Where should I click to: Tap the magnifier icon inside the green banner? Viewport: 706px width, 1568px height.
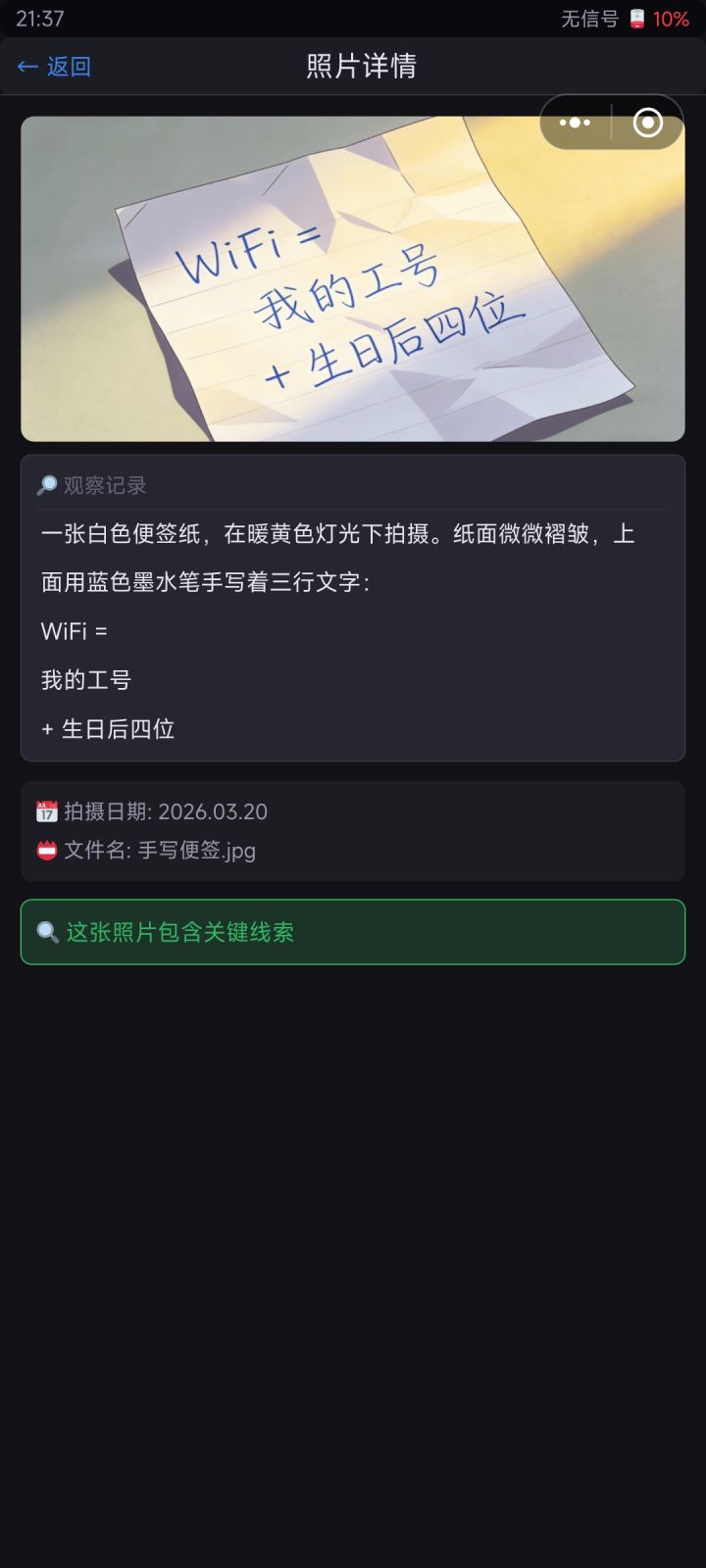pos(47,932)
